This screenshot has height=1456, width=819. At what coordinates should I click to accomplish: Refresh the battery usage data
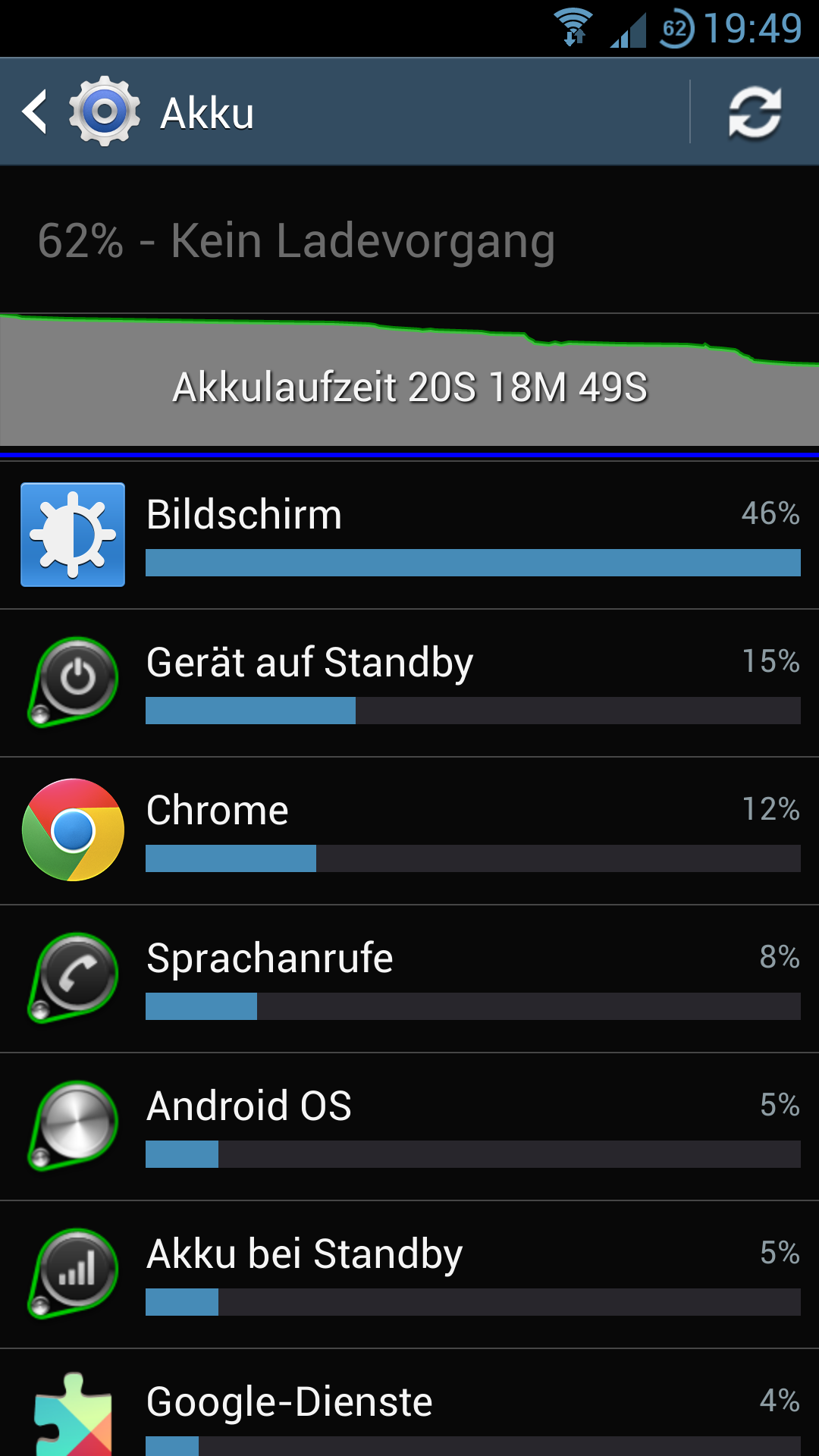tap(755, 112)
